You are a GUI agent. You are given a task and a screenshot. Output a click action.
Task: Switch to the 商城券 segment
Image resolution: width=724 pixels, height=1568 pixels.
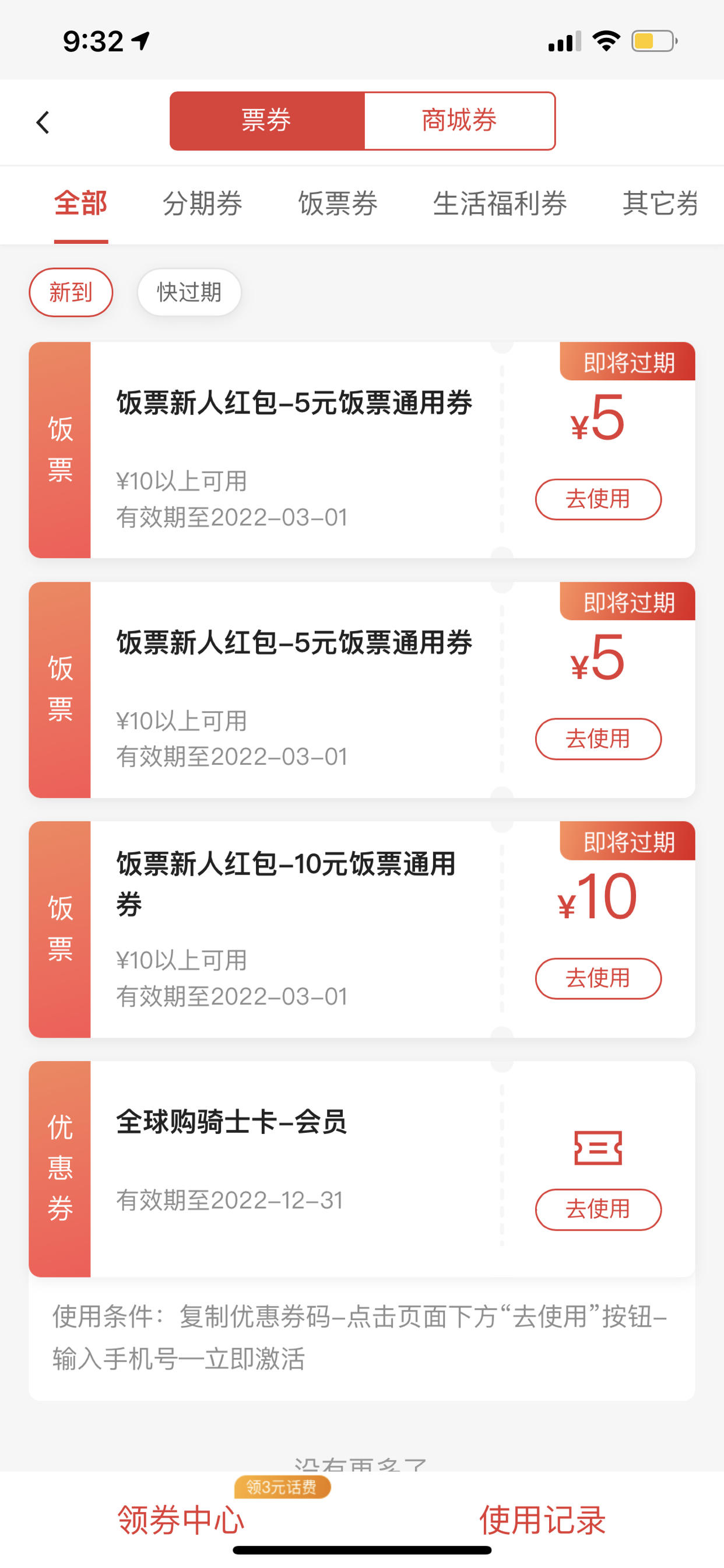(x=459, y=121)
